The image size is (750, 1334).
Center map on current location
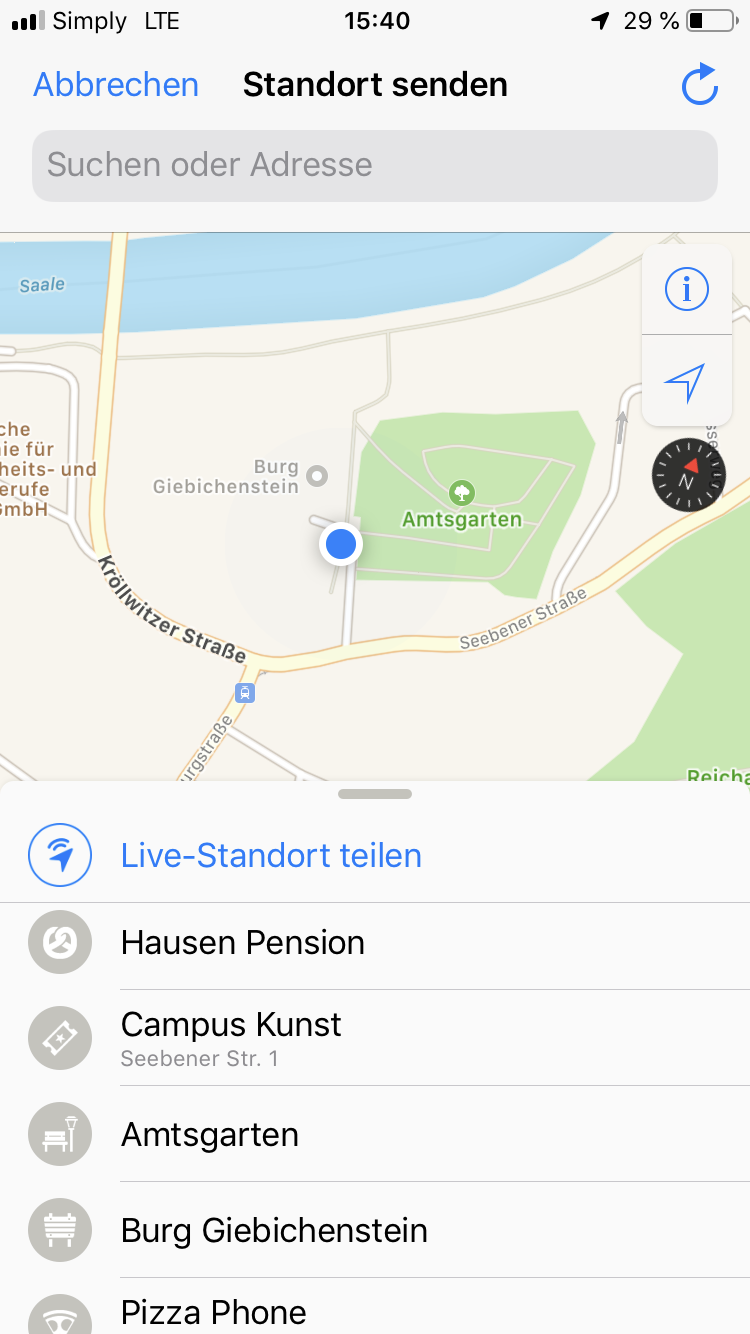click(686, 381)
